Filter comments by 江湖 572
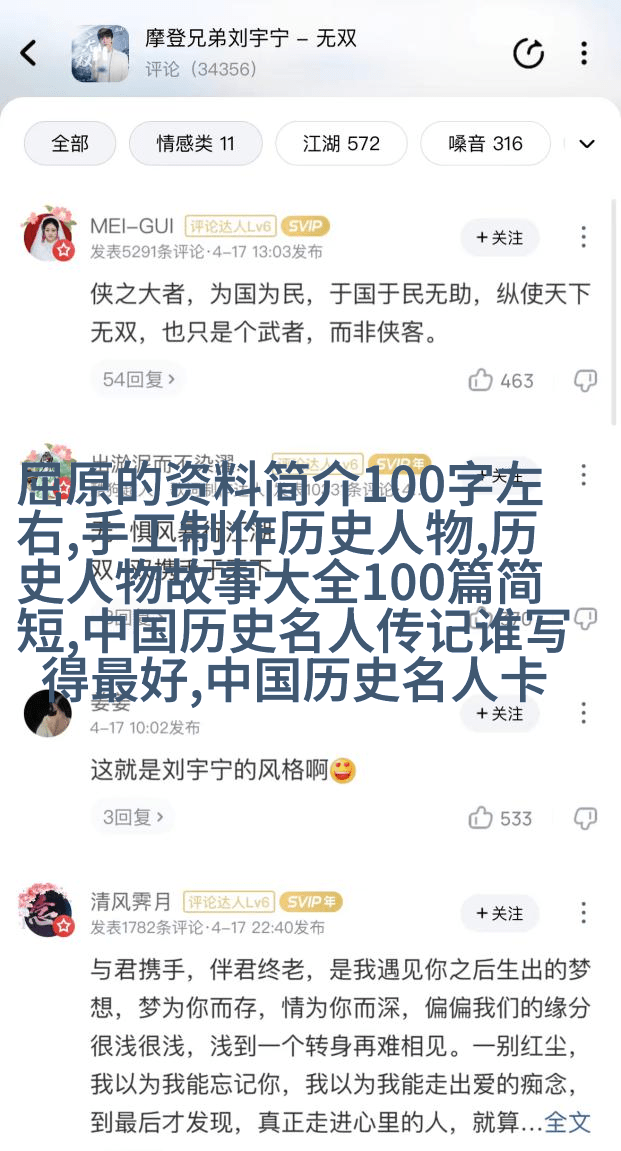This screenshot has height=1151, width=621. [x=341, y=144]
